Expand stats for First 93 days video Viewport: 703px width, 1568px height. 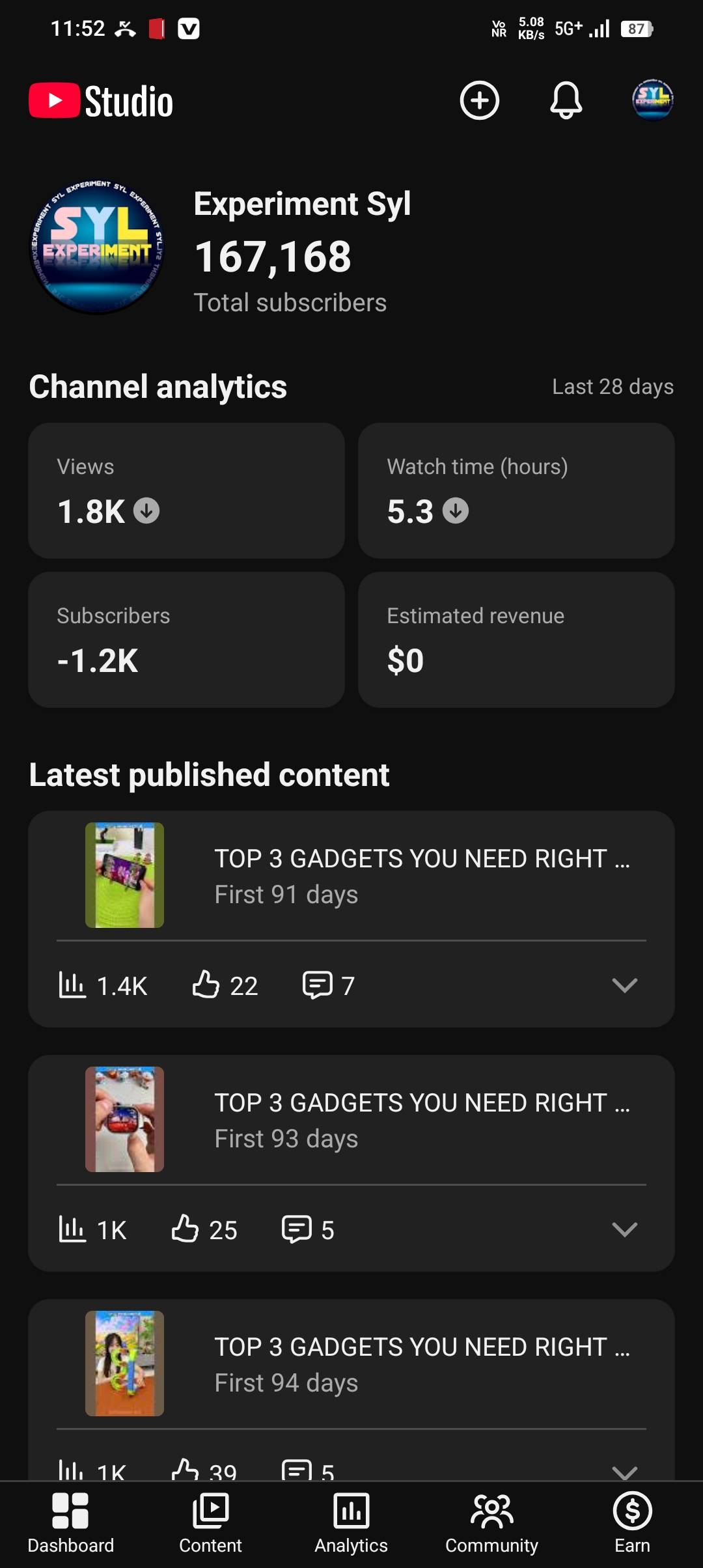[x=624, y=1229]
